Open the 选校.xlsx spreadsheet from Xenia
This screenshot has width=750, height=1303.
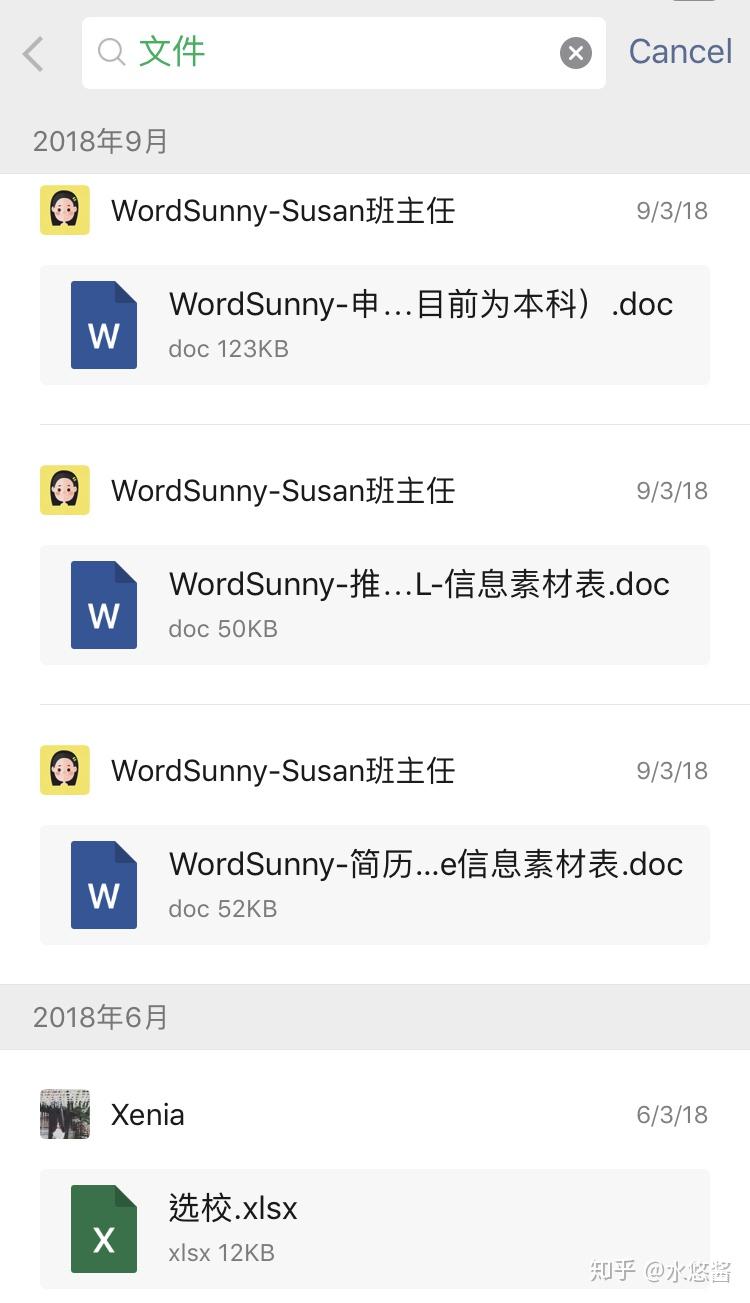[375, 1228]
